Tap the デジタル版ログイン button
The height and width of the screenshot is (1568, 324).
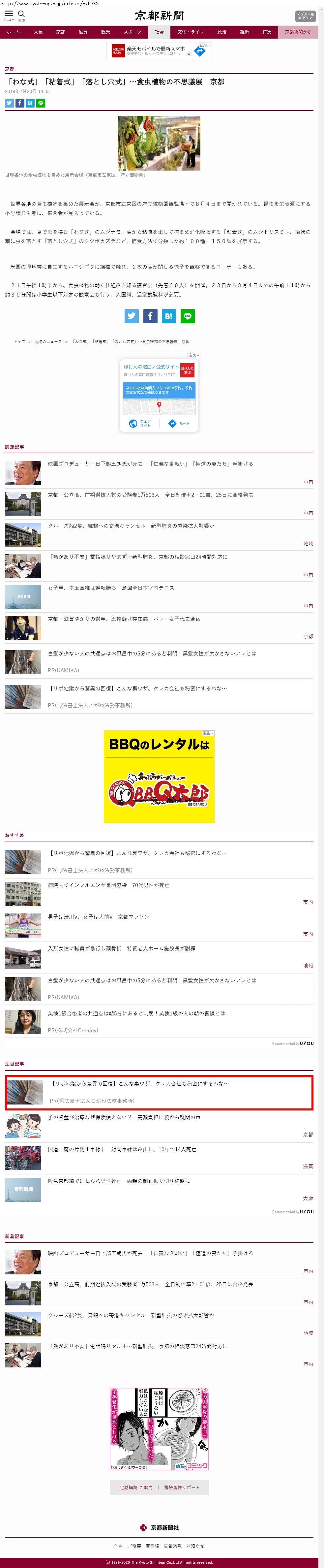click(x=305, y=16)
